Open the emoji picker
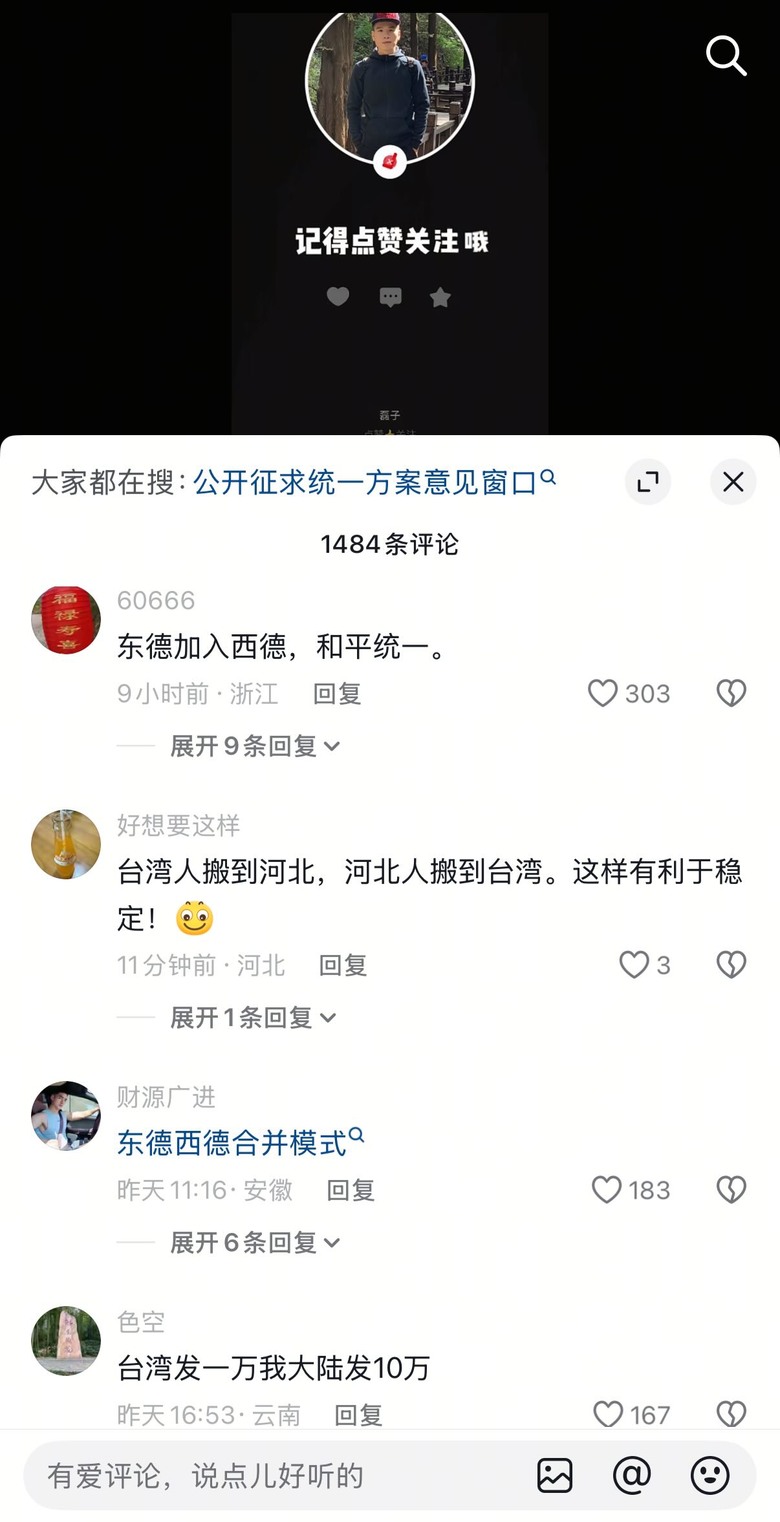780x1522 pixels. tap(710, 1476)
